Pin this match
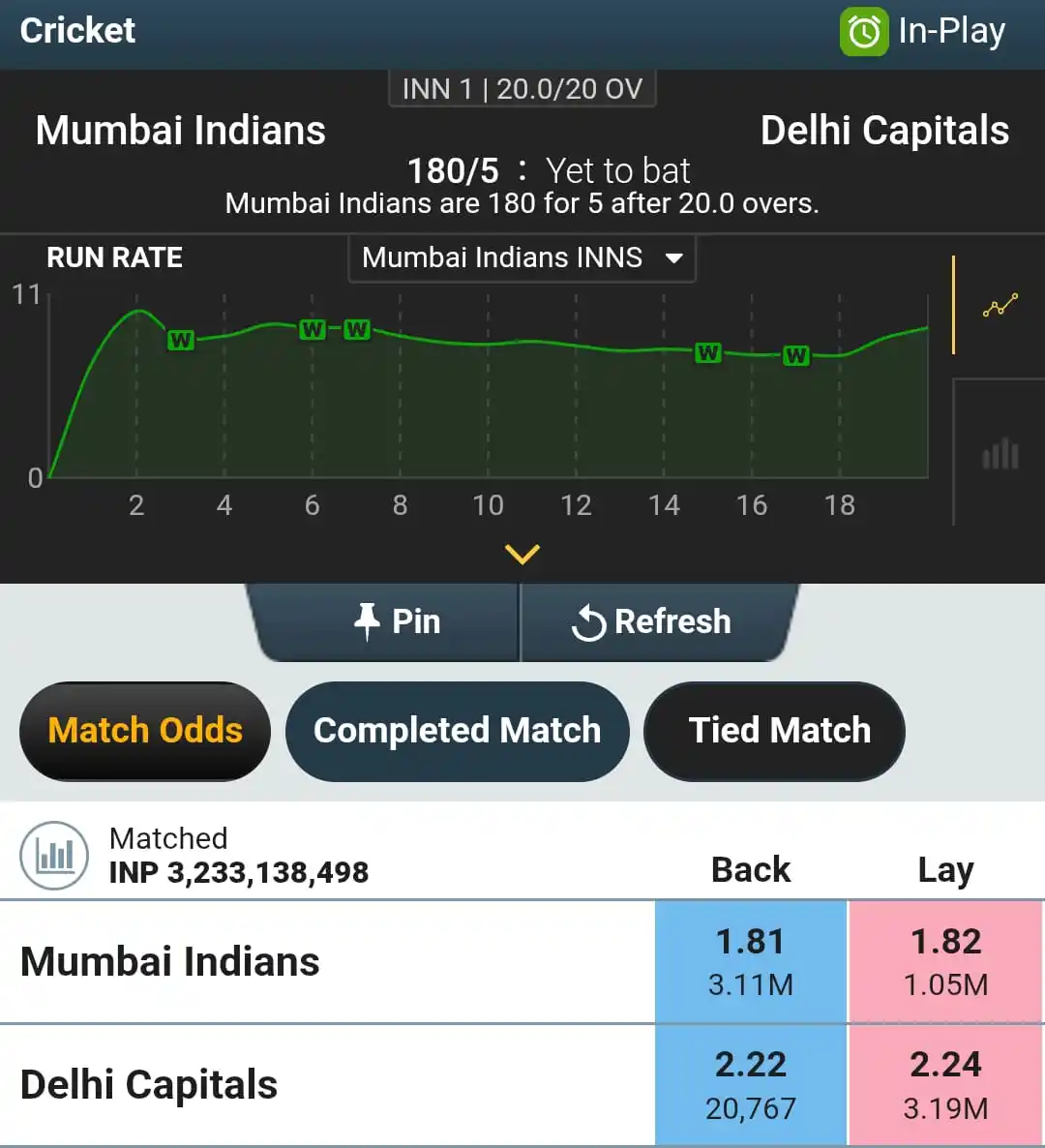Viewport: 1045px width, 1148px height. click(398, 621)
